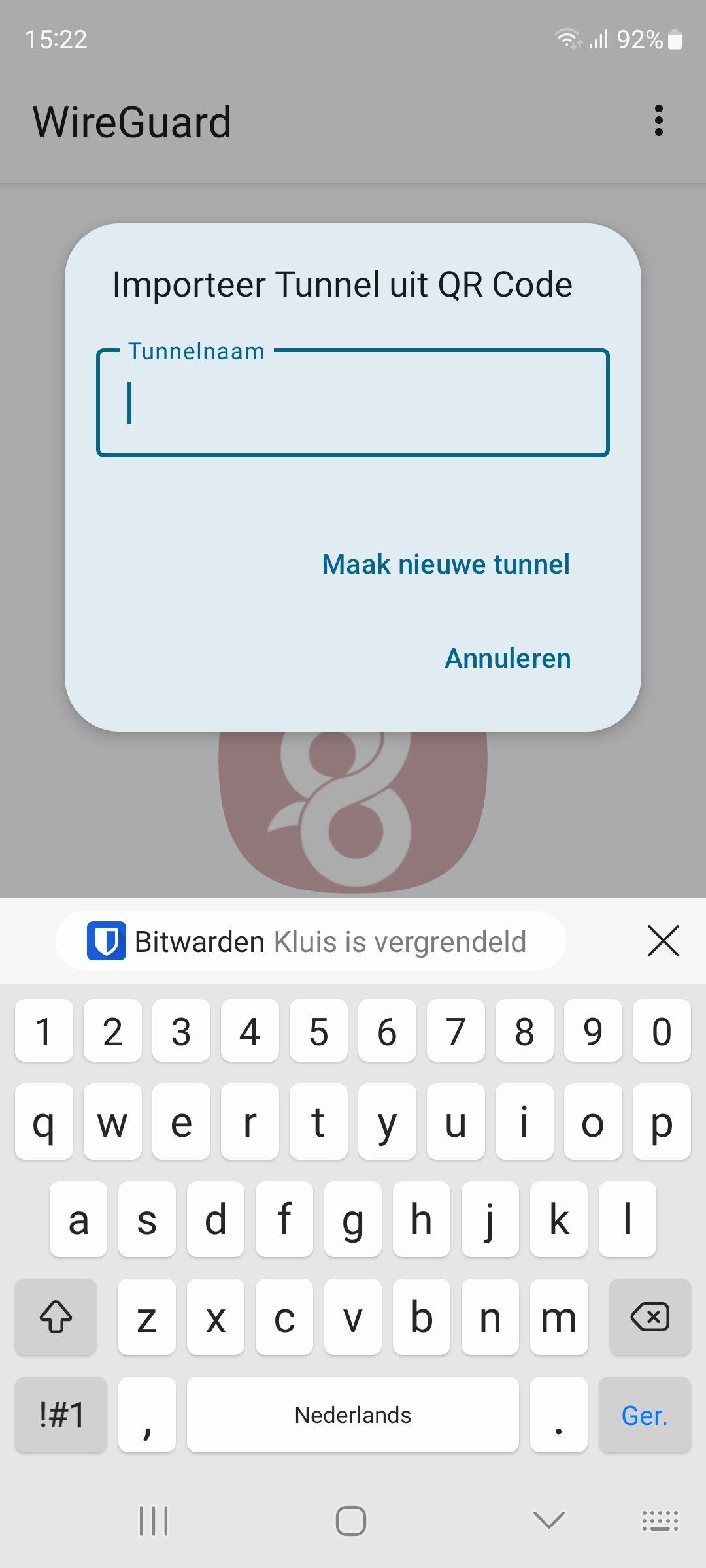706x1568 pixels.
Task: Go to the home screen
Action: (351, 1520)
